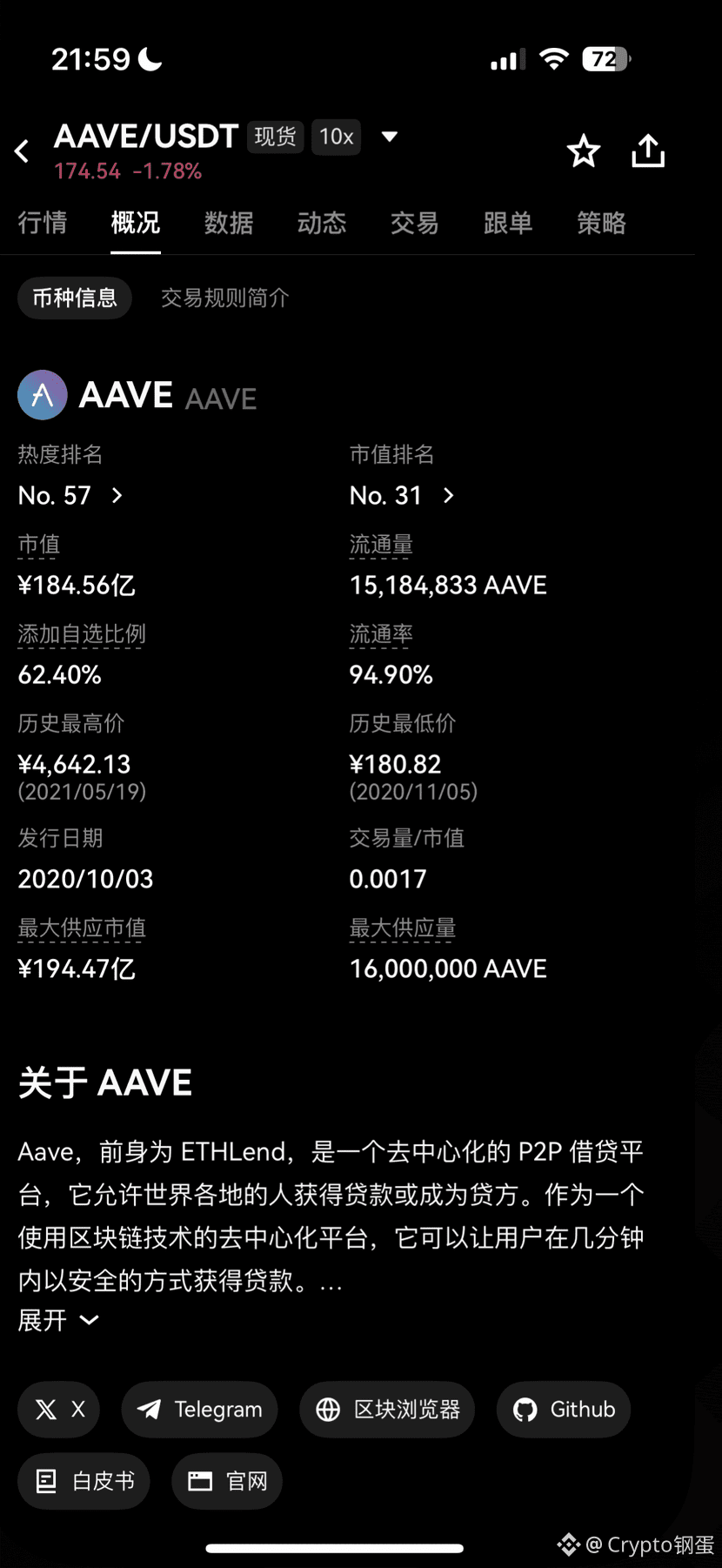Open the 白皮书 whitepaper
This screenshot has height=1568, width=722.
point(83,1481)
